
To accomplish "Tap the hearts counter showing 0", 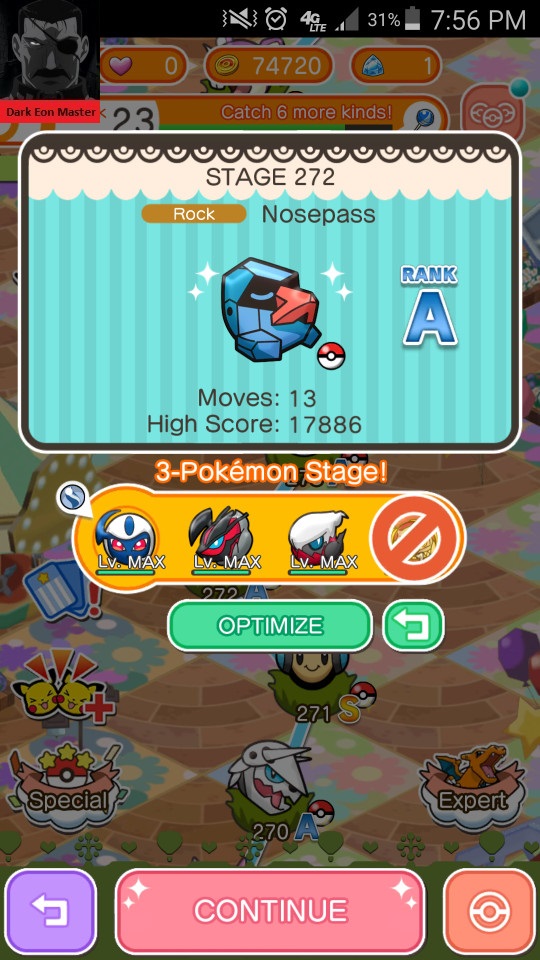I will 144,65.
